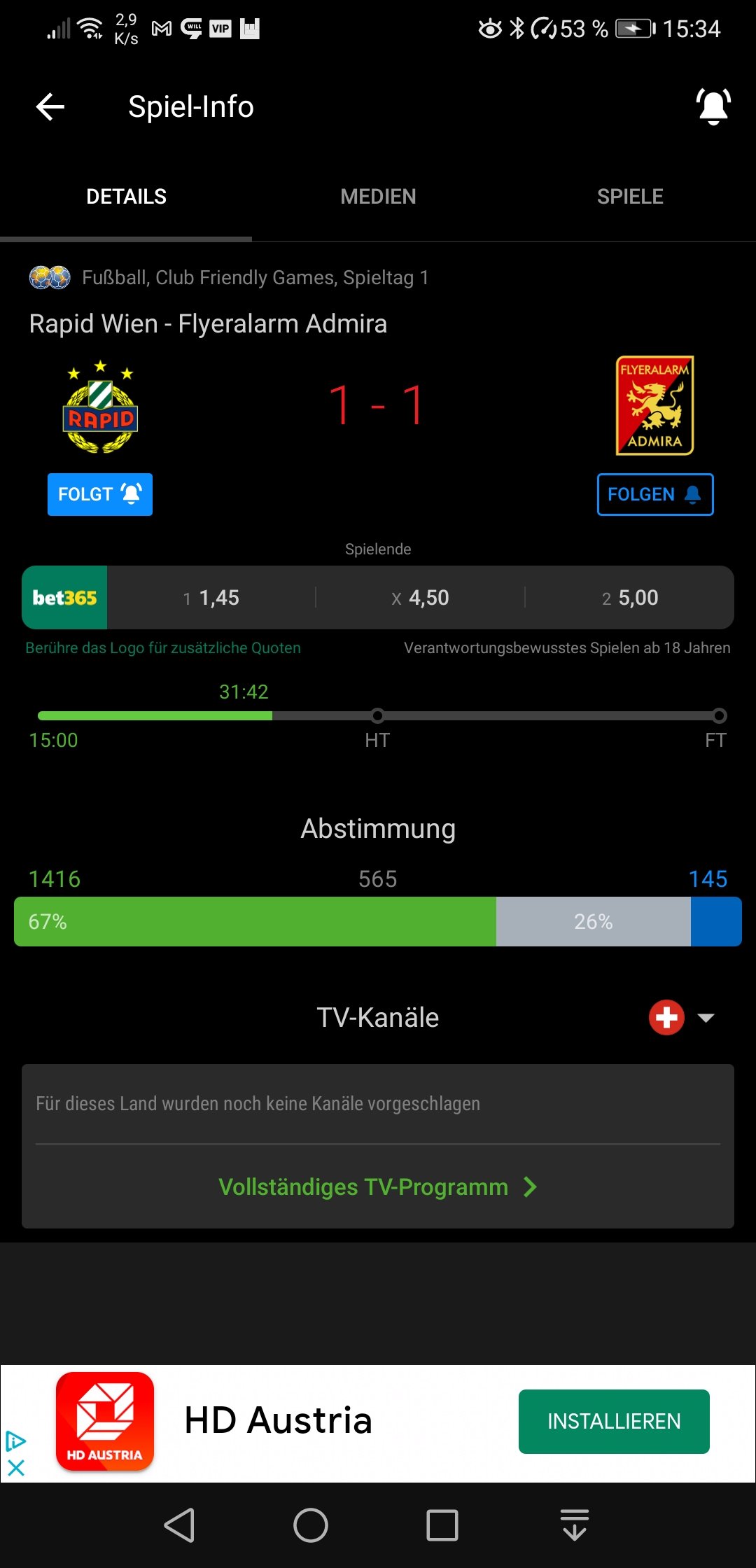Viewport: 756px width, 1568px height.
Task: Vote for Admira on the blue bar
Action: [716, 921]
